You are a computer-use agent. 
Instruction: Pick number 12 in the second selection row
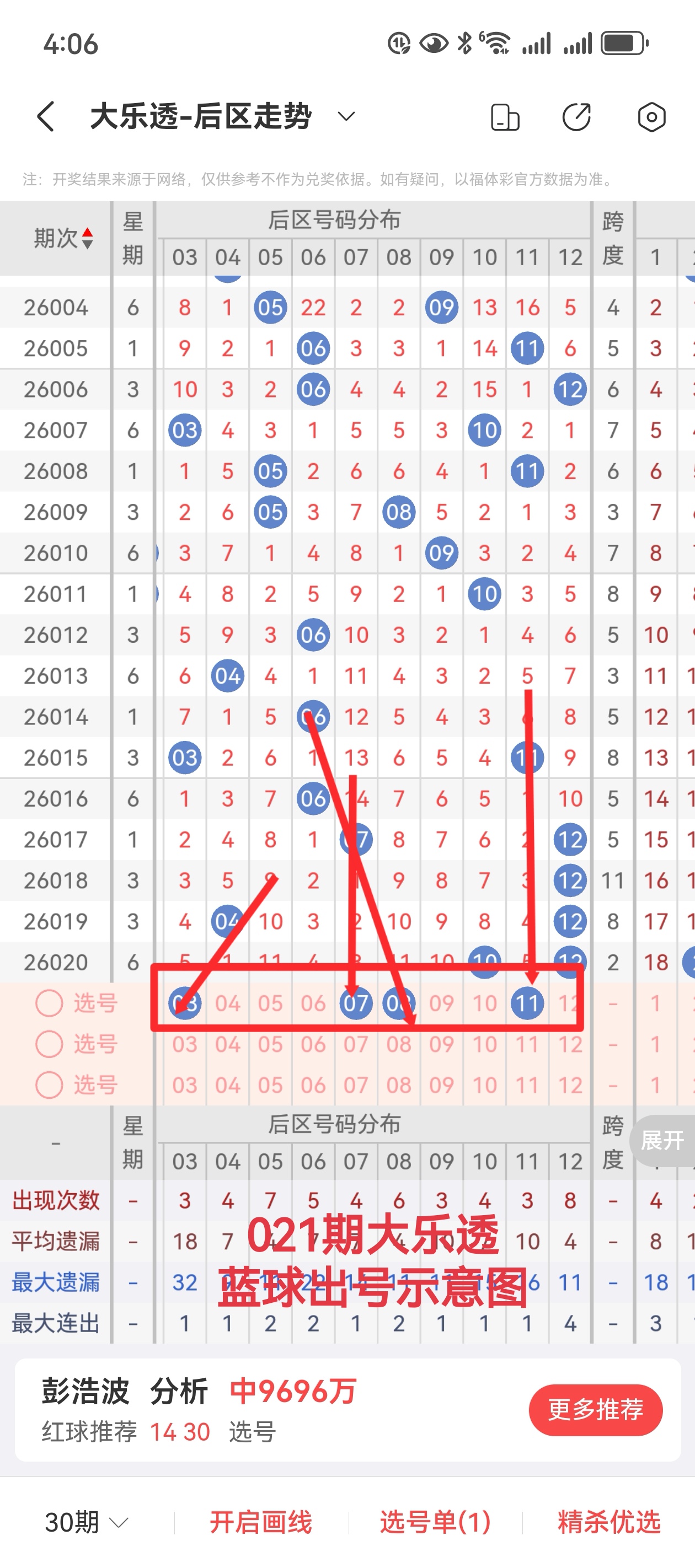(x=570, y=1043)
